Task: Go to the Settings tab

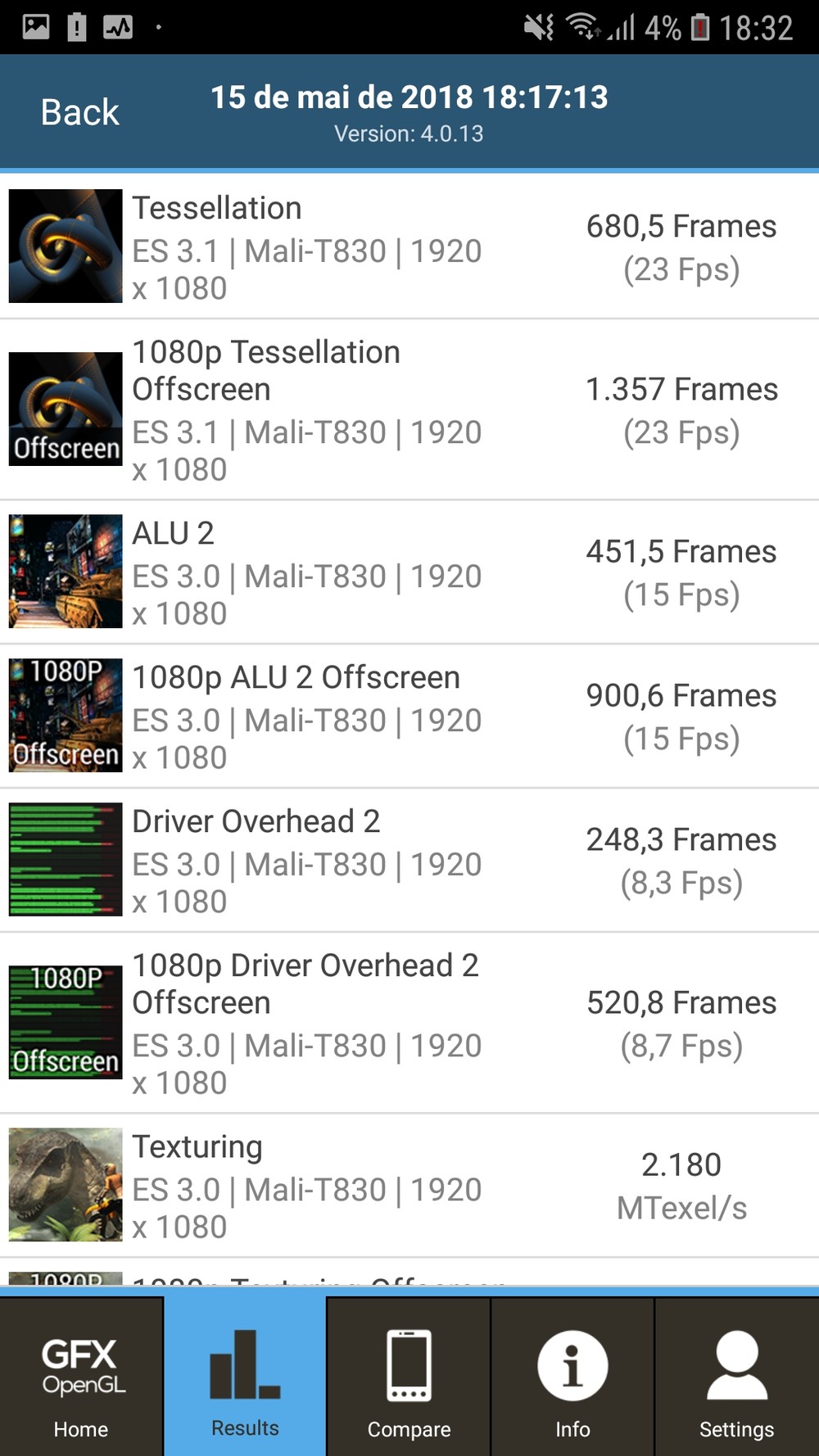Action: 736,1377
